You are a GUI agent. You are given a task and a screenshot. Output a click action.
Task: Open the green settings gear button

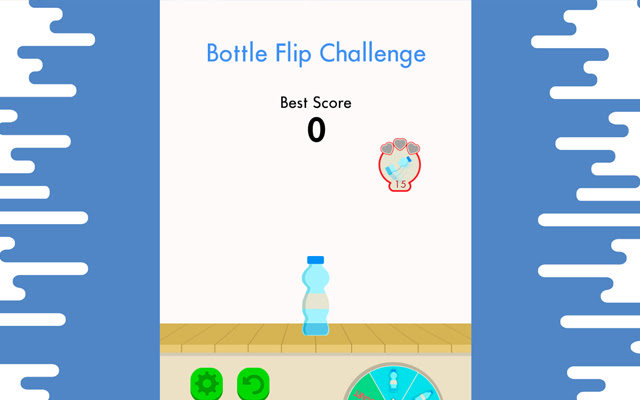pos(207,383)
